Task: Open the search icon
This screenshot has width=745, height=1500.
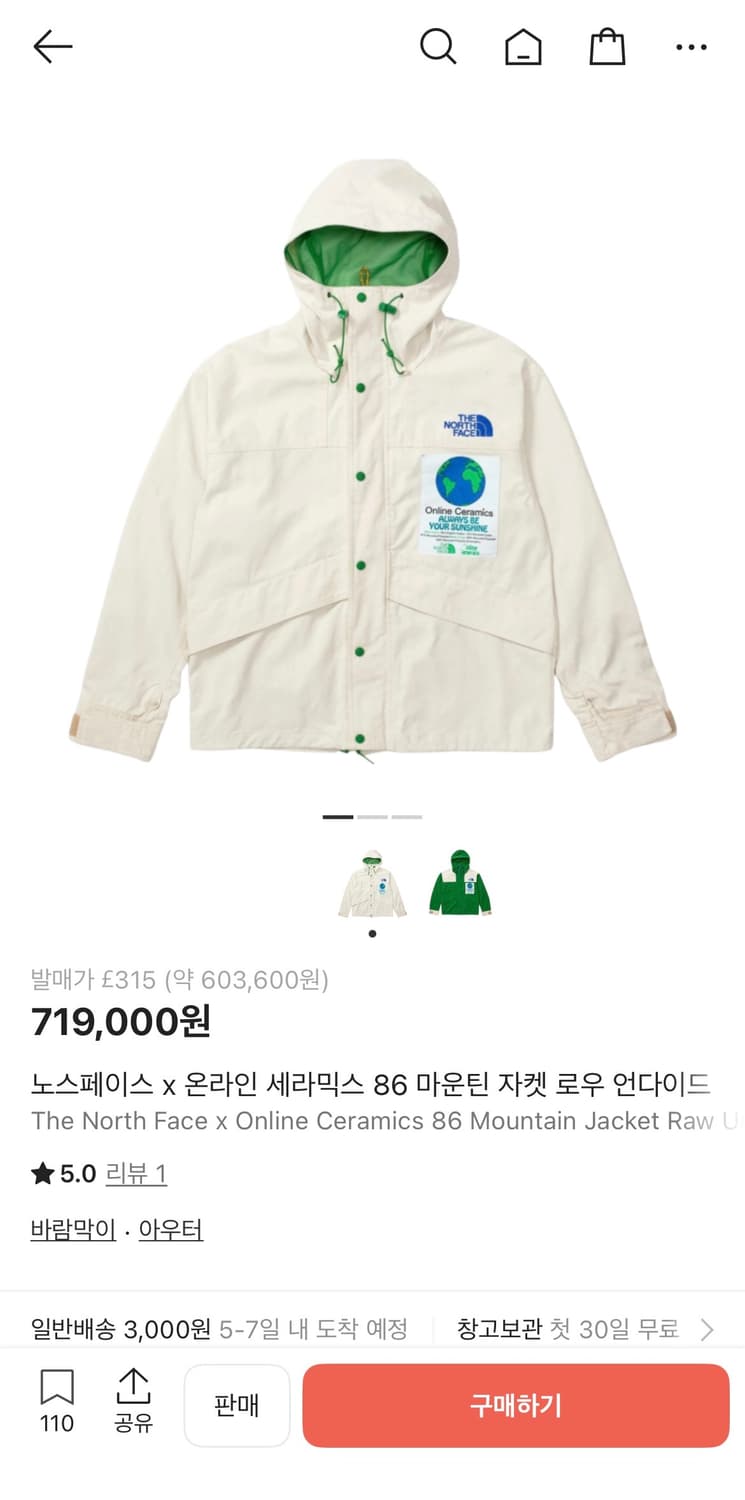Action: [438, 46]
